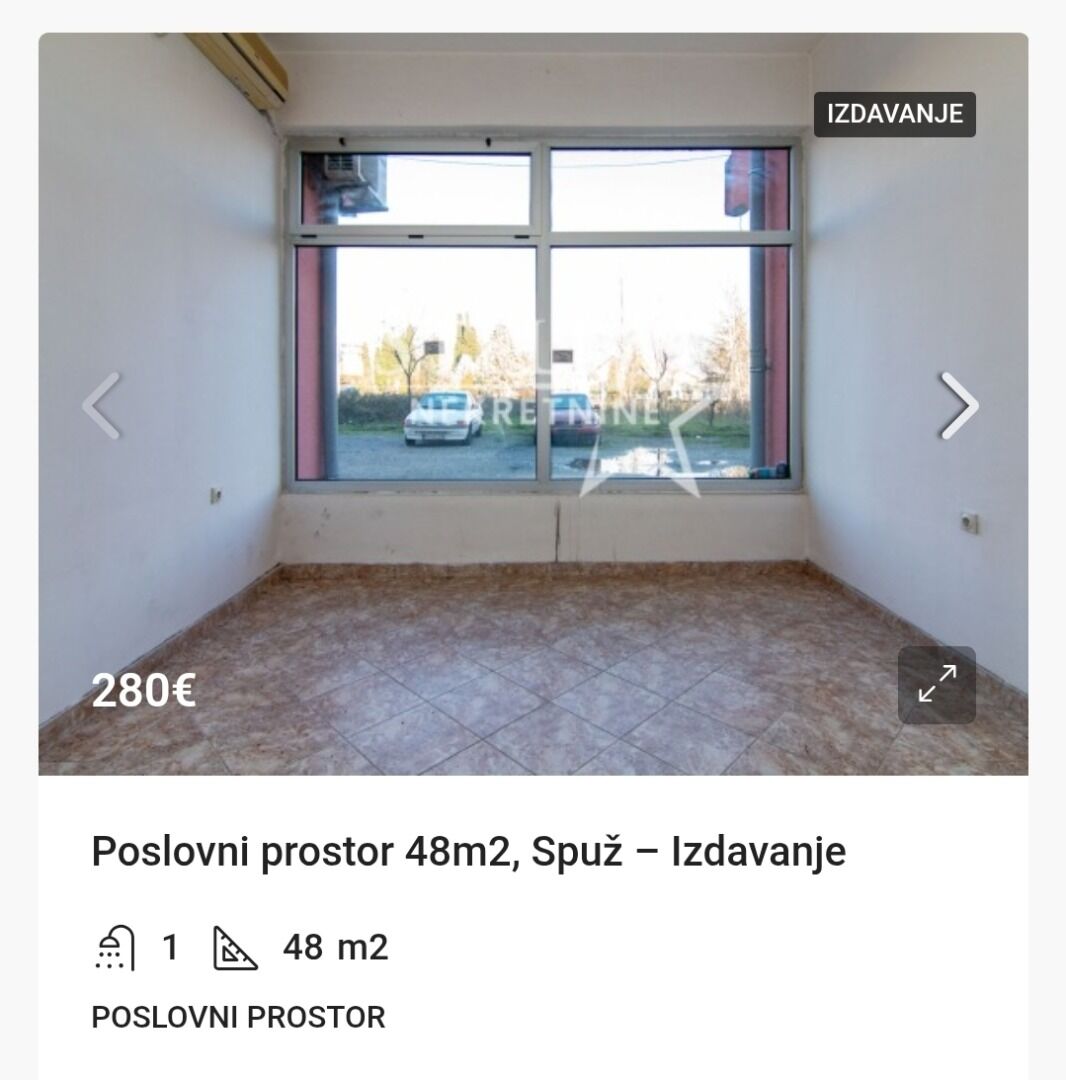Screen dimensions: 1066x1080
Task: Open the Poslovni prostor 48m2 Spuž listing
Action: [x=468, y=852]
